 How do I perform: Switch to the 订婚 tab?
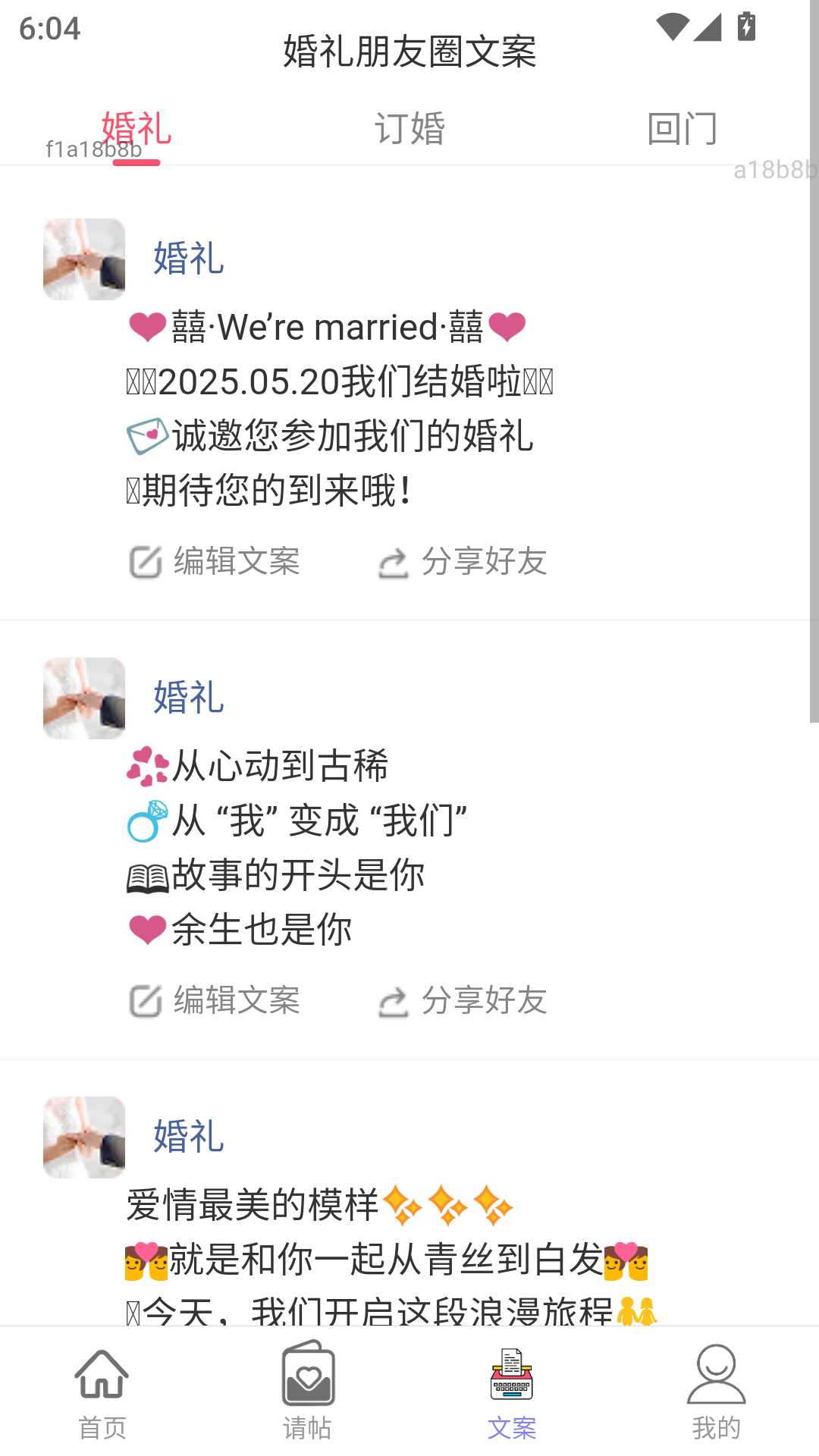(409, 129)
